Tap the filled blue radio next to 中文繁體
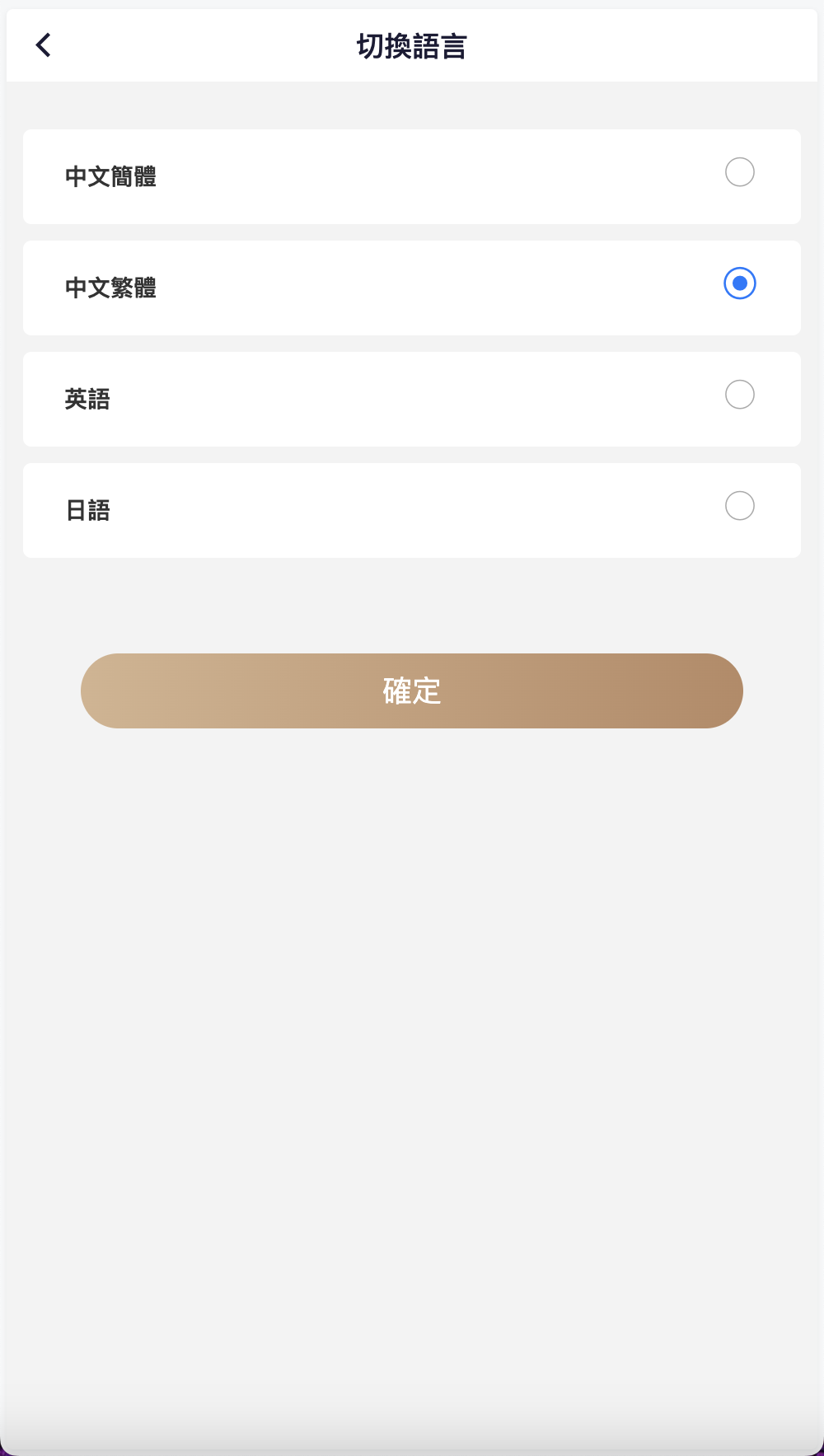 coord(740,284)
